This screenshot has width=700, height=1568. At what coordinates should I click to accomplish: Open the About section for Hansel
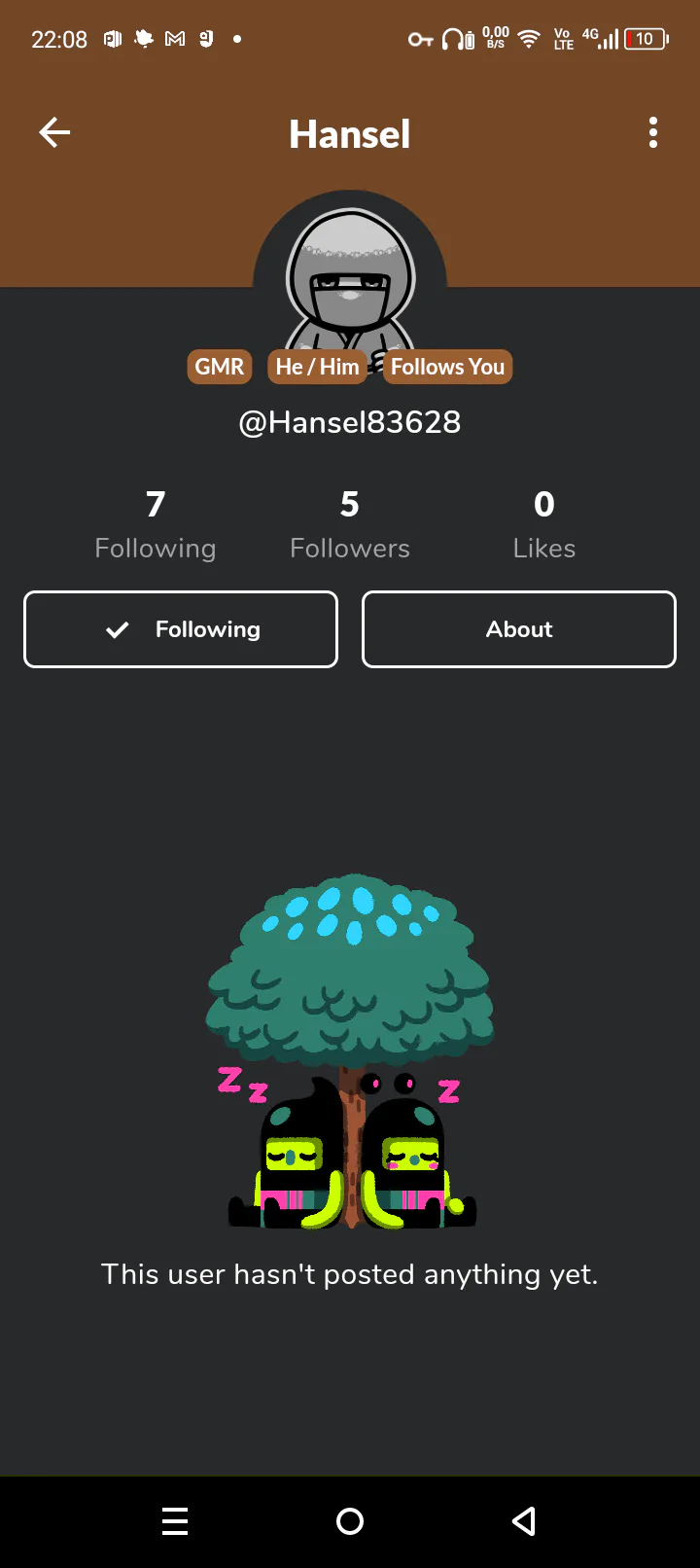[519, 629]
